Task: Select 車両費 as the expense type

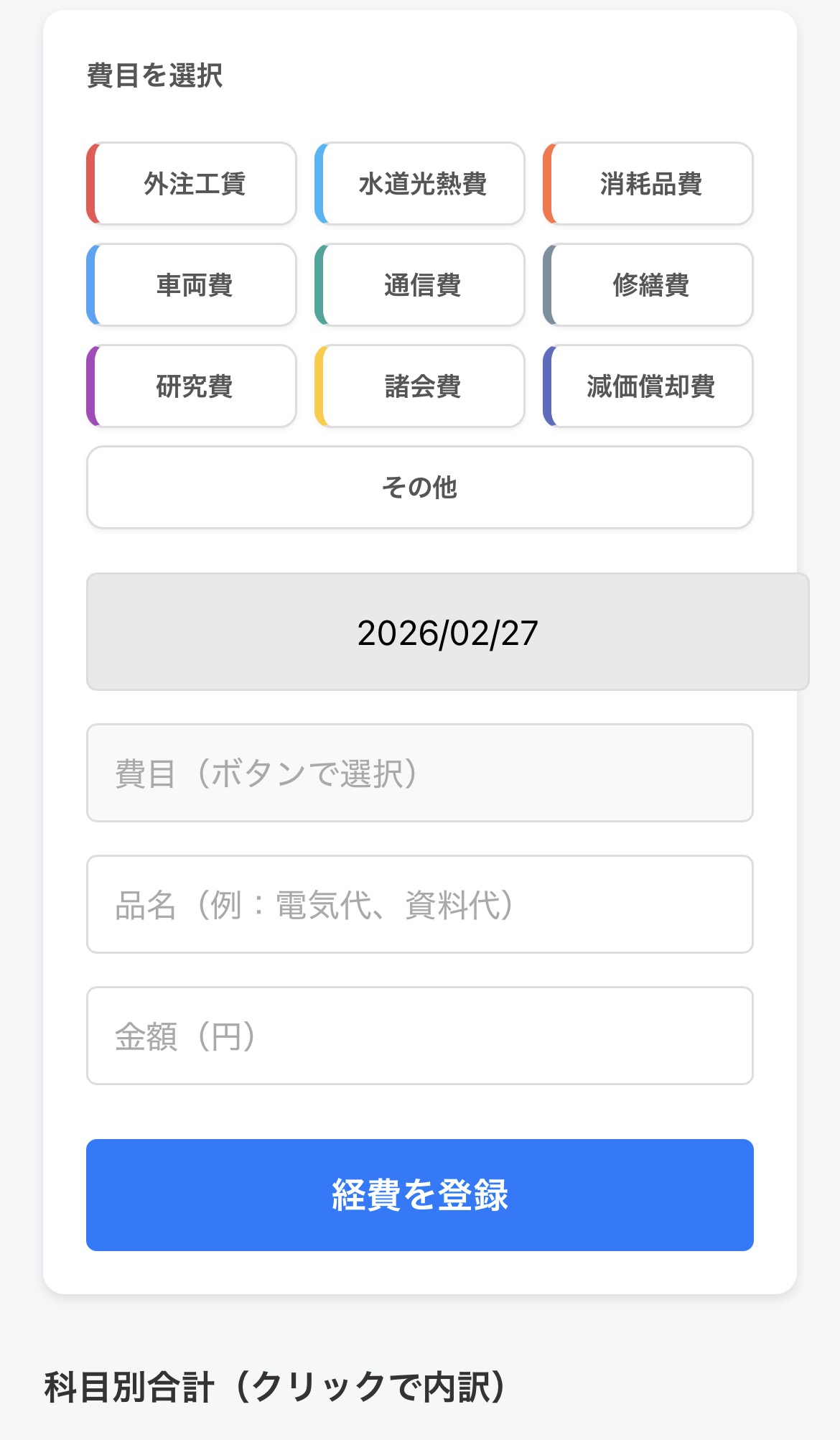Action: click(x=192, y=285)
